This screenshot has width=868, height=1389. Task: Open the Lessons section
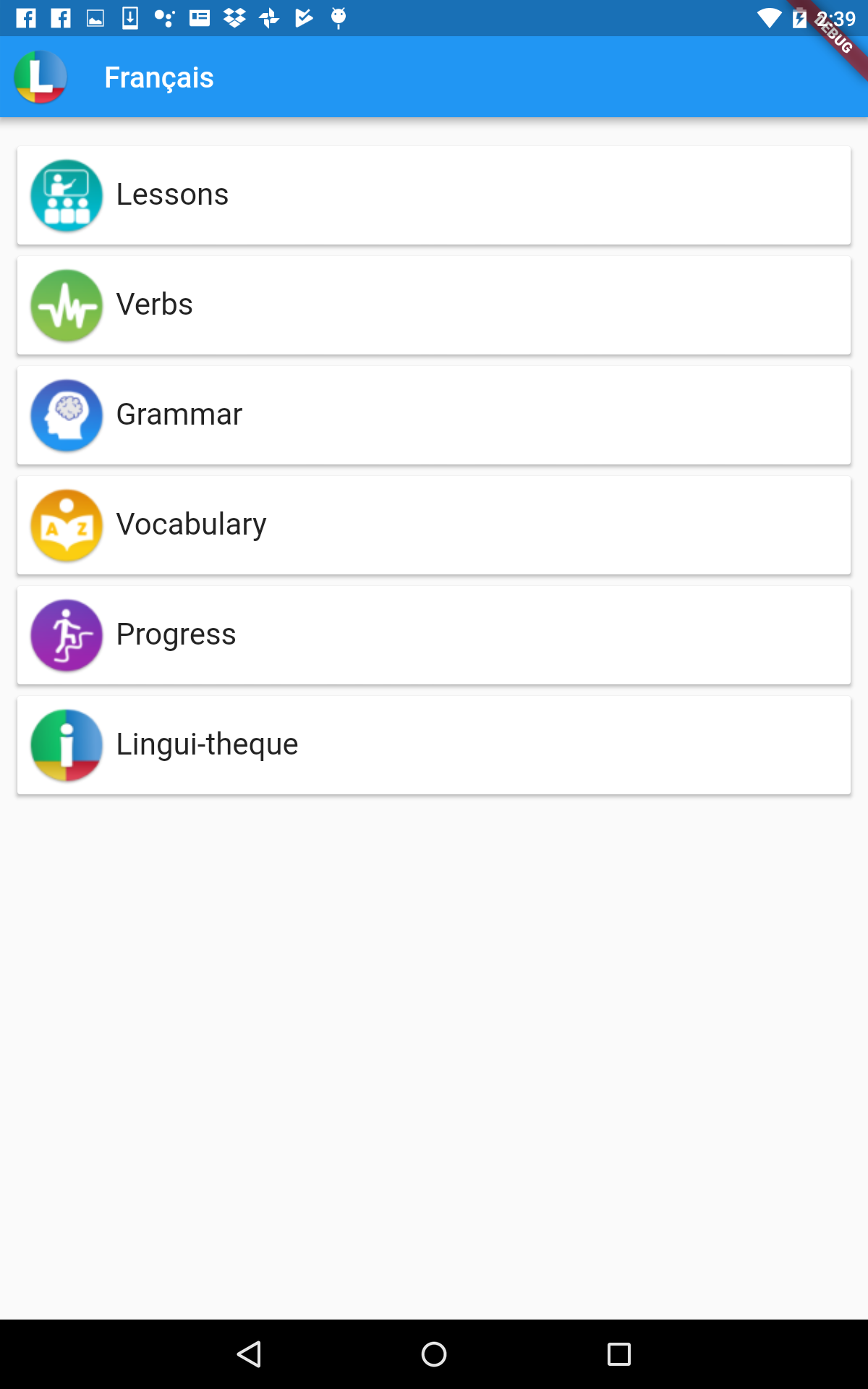tap(434, 195)
